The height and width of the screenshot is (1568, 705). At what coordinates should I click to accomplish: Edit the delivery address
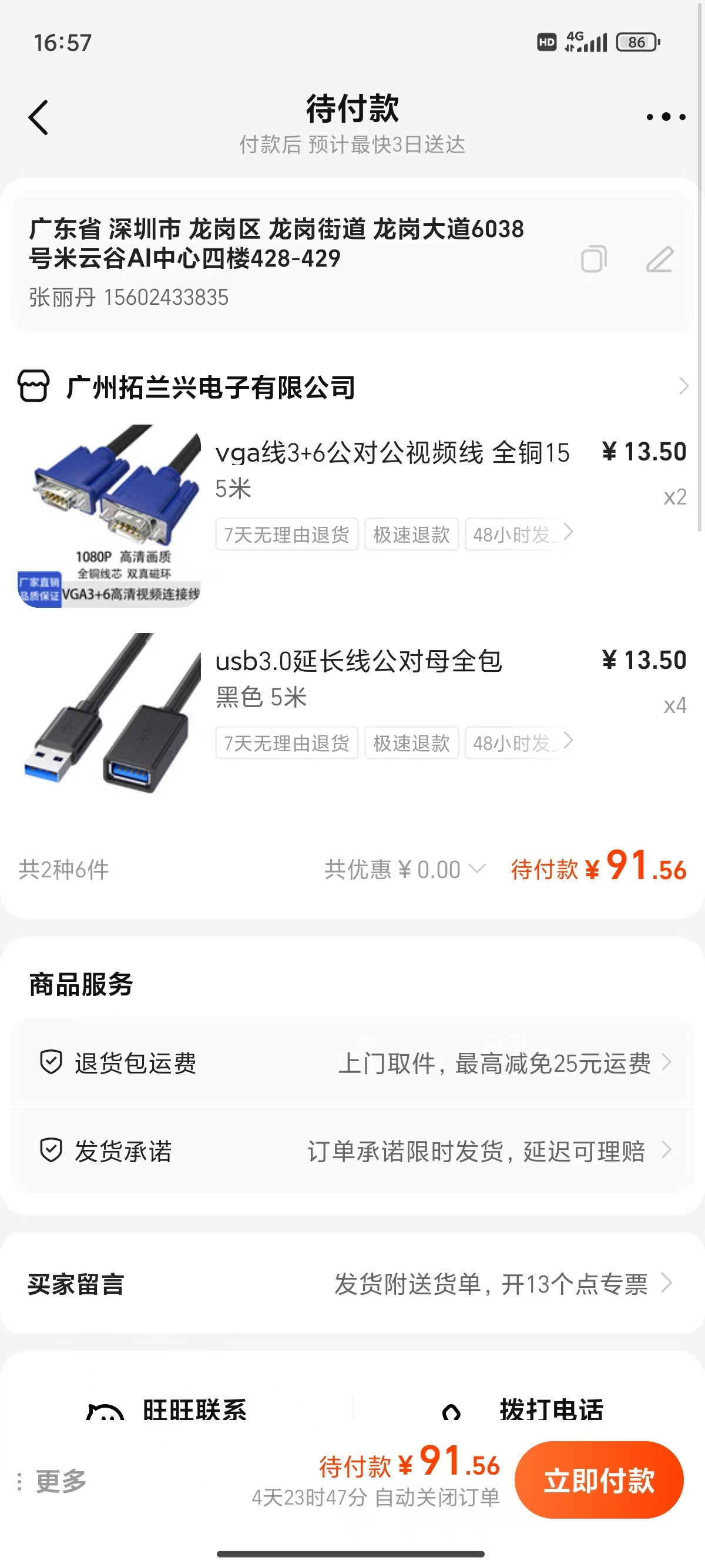(x=659, y=260)
